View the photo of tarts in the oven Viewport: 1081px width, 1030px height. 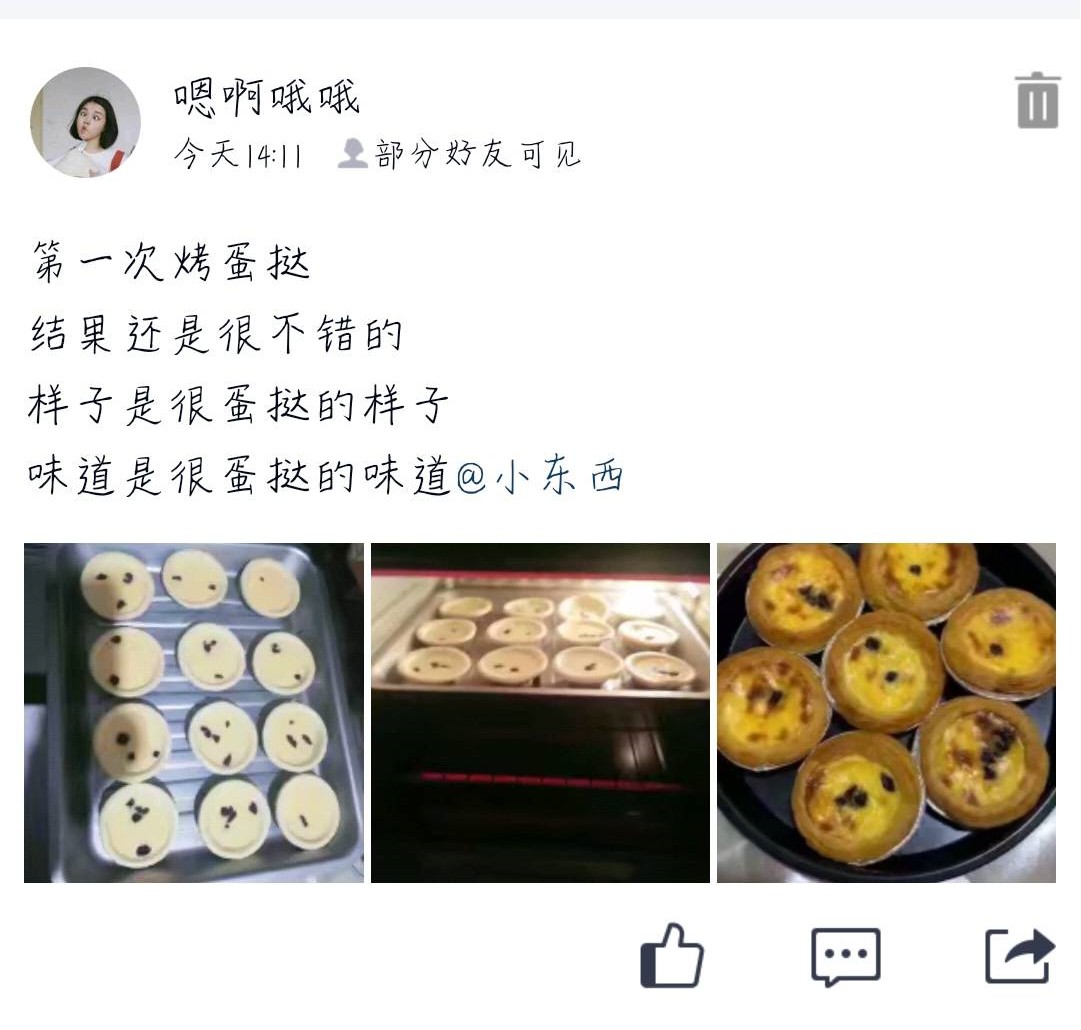pos(540,712)
